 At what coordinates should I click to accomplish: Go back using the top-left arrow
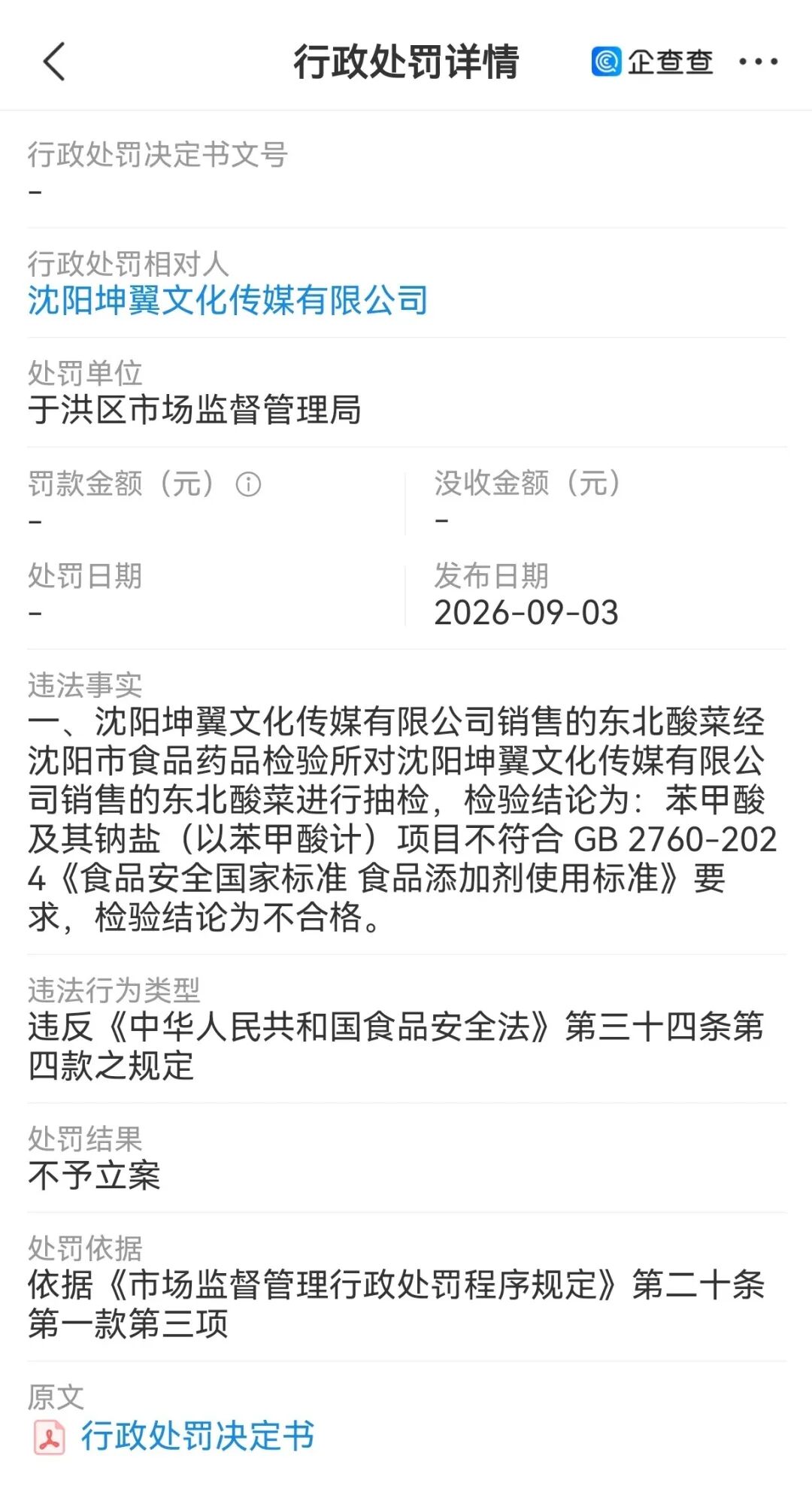pyautogui.click(x=54, y=62)
